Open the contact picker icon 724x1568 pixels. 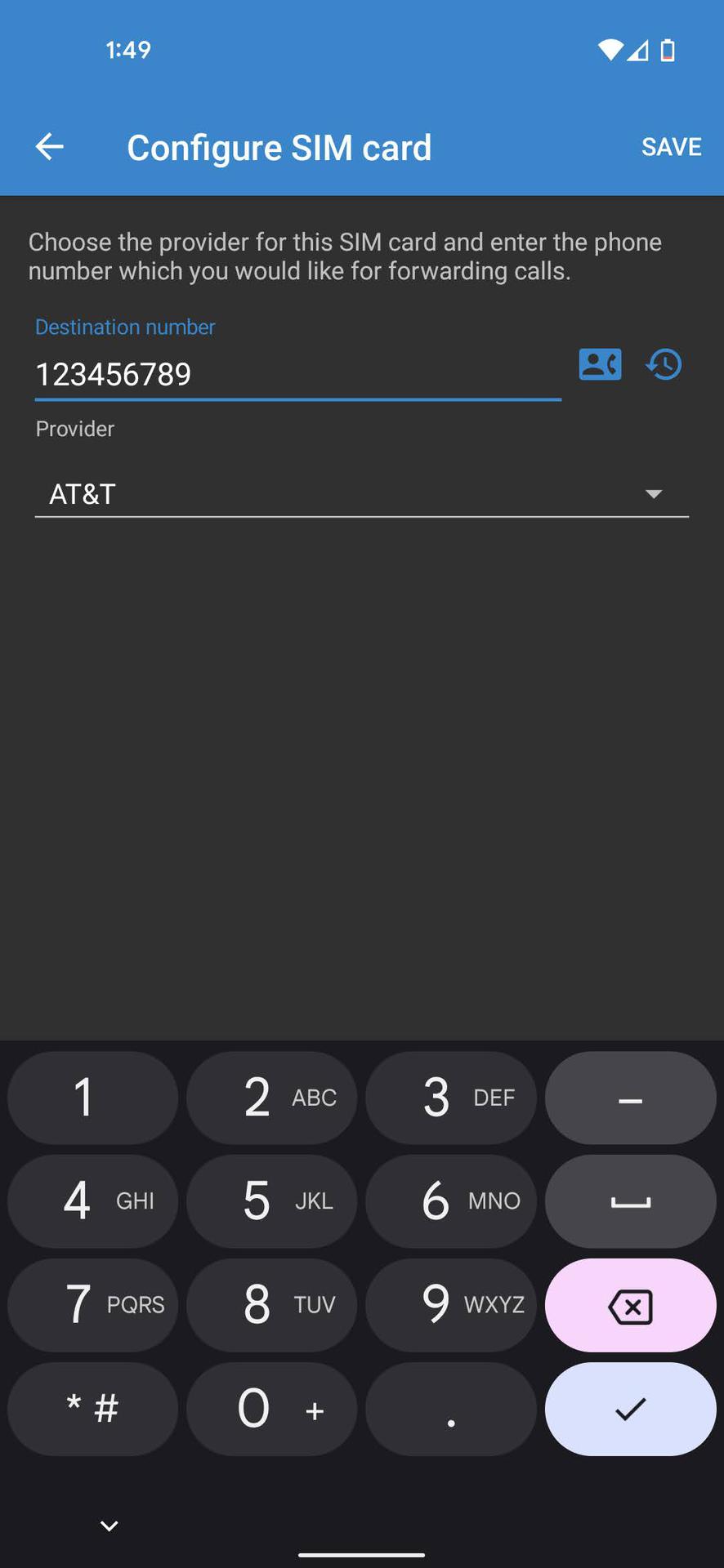tap(599, 364)
